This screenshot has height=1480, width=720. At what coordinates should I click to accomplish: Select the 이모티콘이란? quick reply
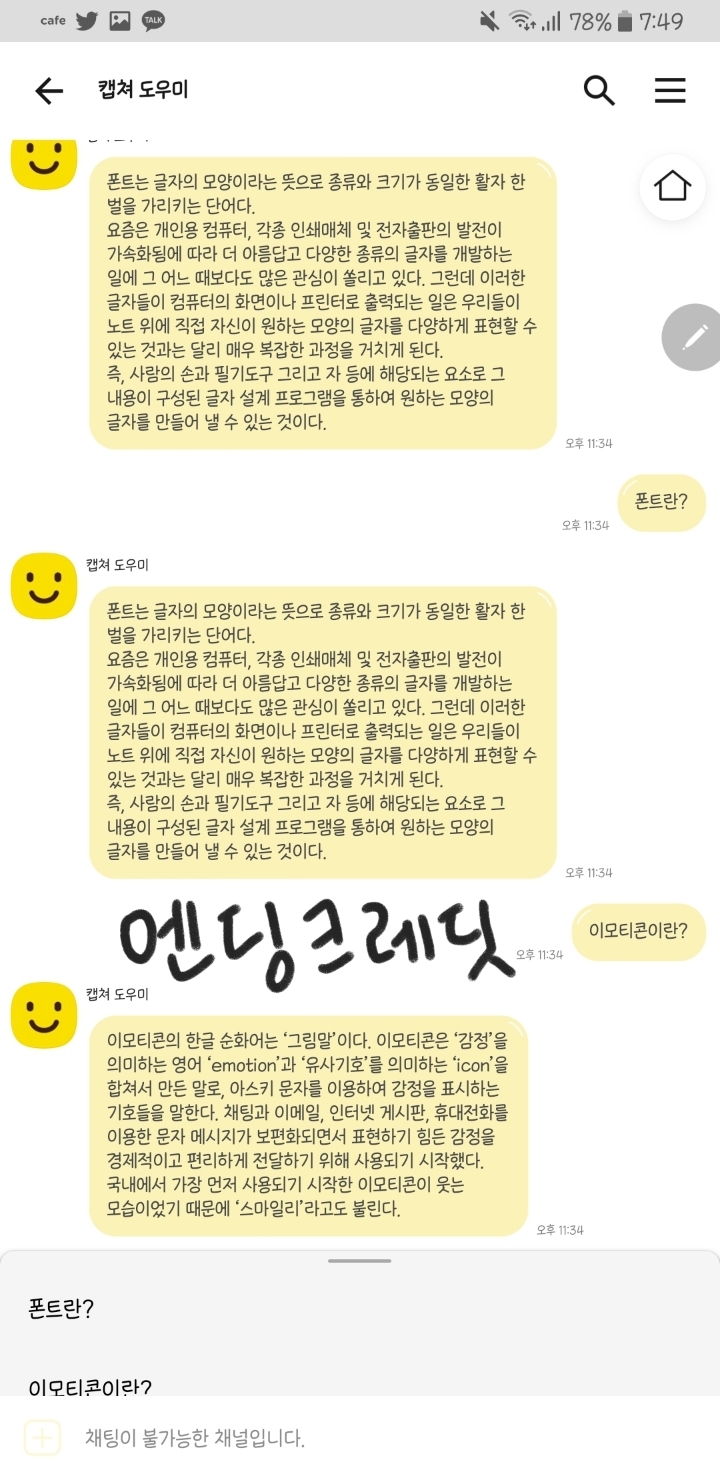[x=90, y=1387]
